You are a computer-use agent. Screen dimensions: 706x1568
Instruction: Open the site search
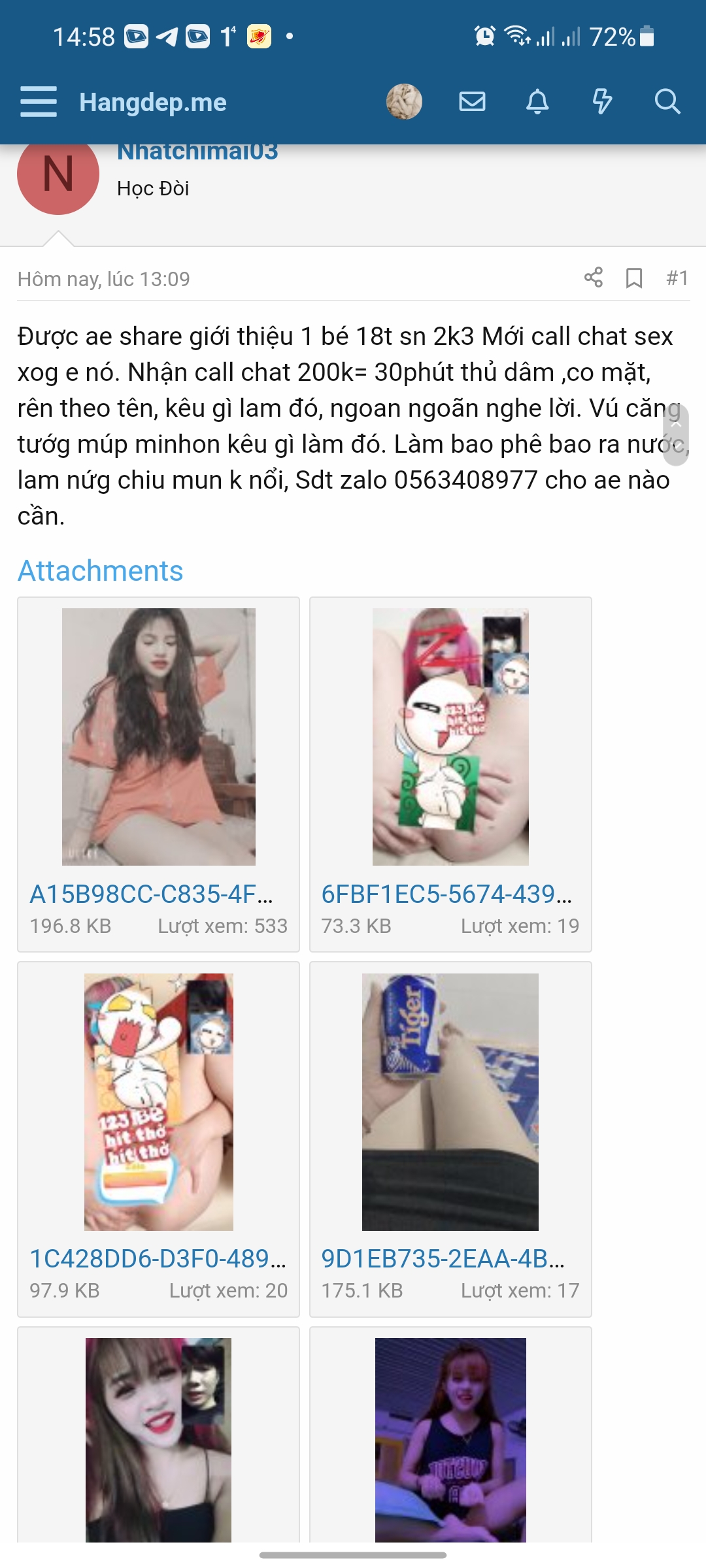click(x=667, y=102)
